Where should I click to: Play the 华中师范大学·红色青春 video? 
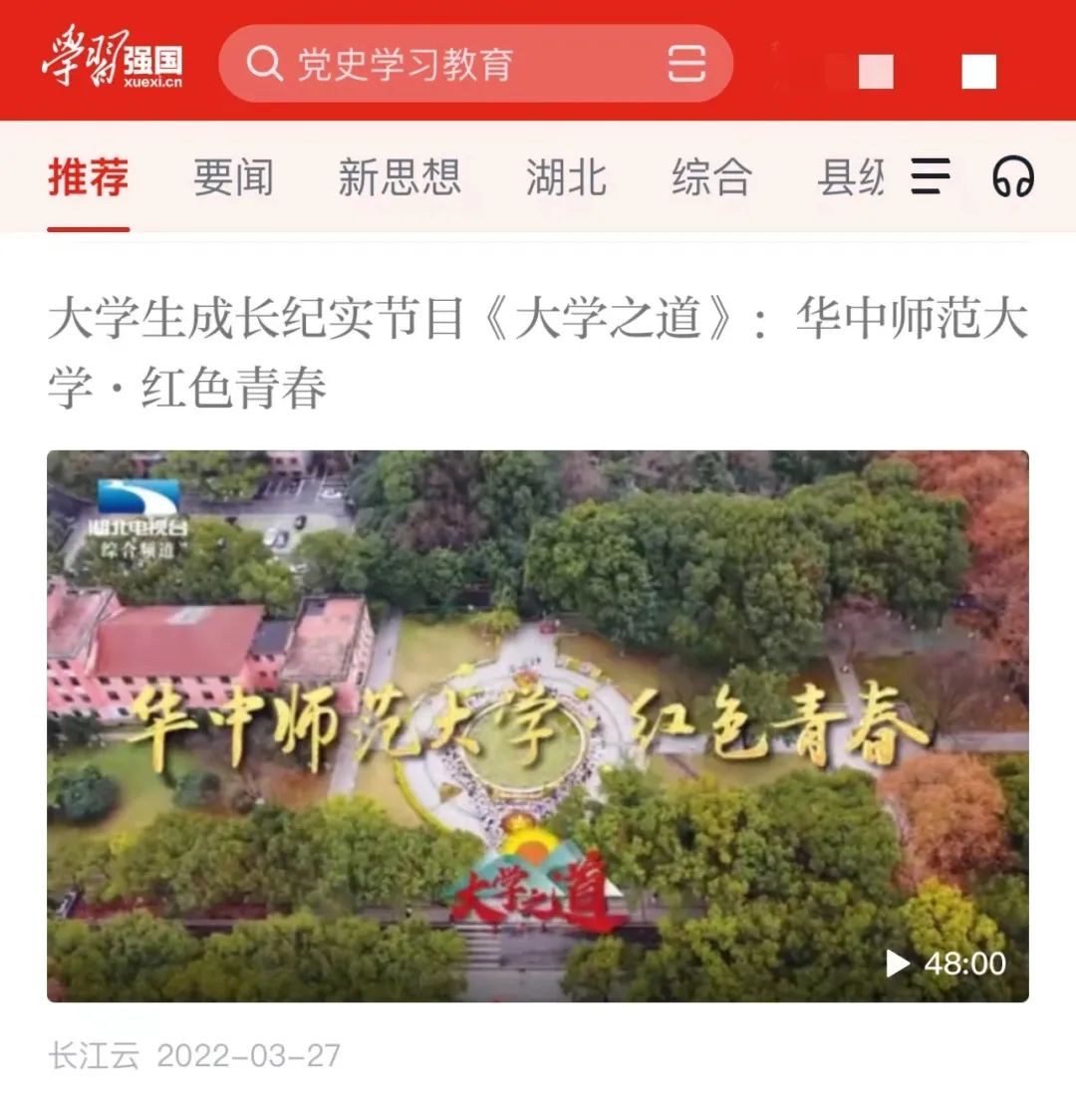tap(538, 725)
